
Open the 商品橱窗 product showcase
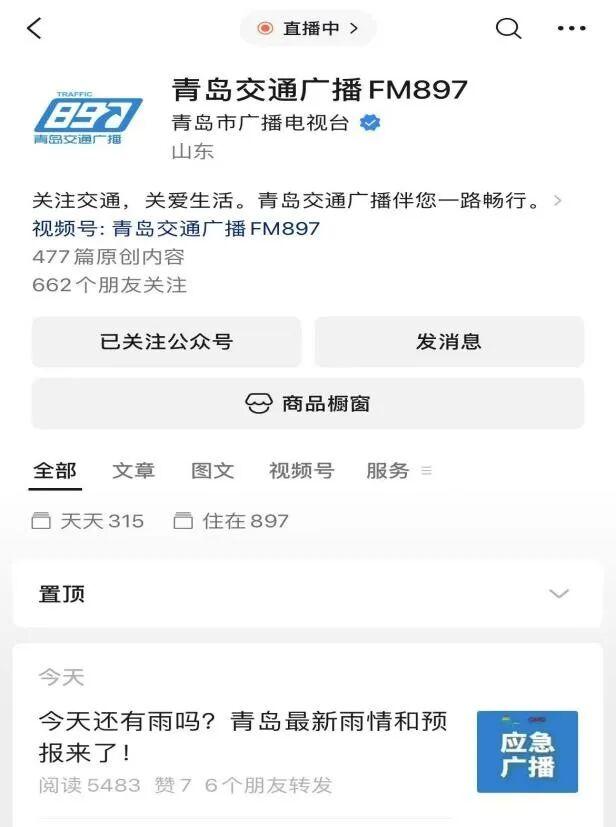coord(308,404)
